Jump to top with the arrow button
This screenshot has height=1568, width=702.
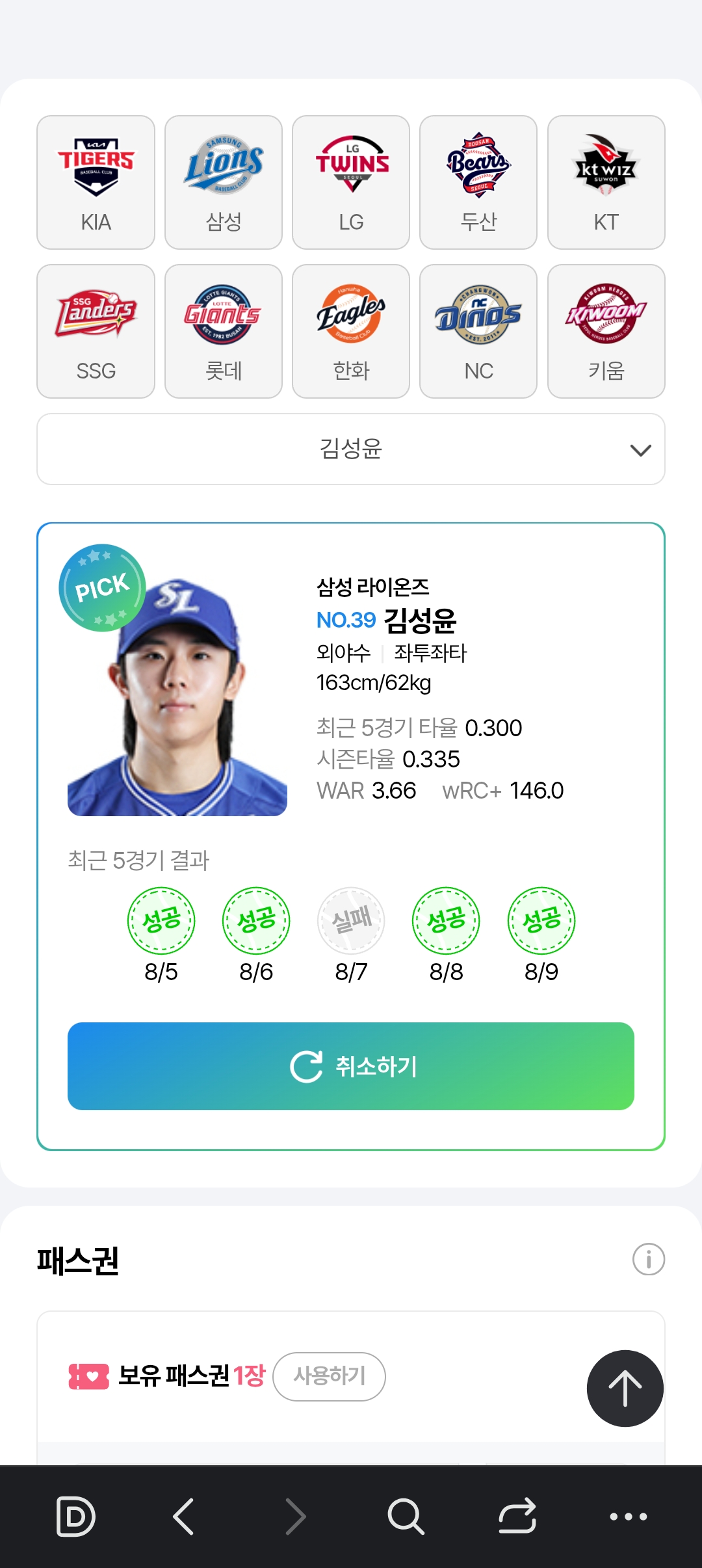[625, 1389]
